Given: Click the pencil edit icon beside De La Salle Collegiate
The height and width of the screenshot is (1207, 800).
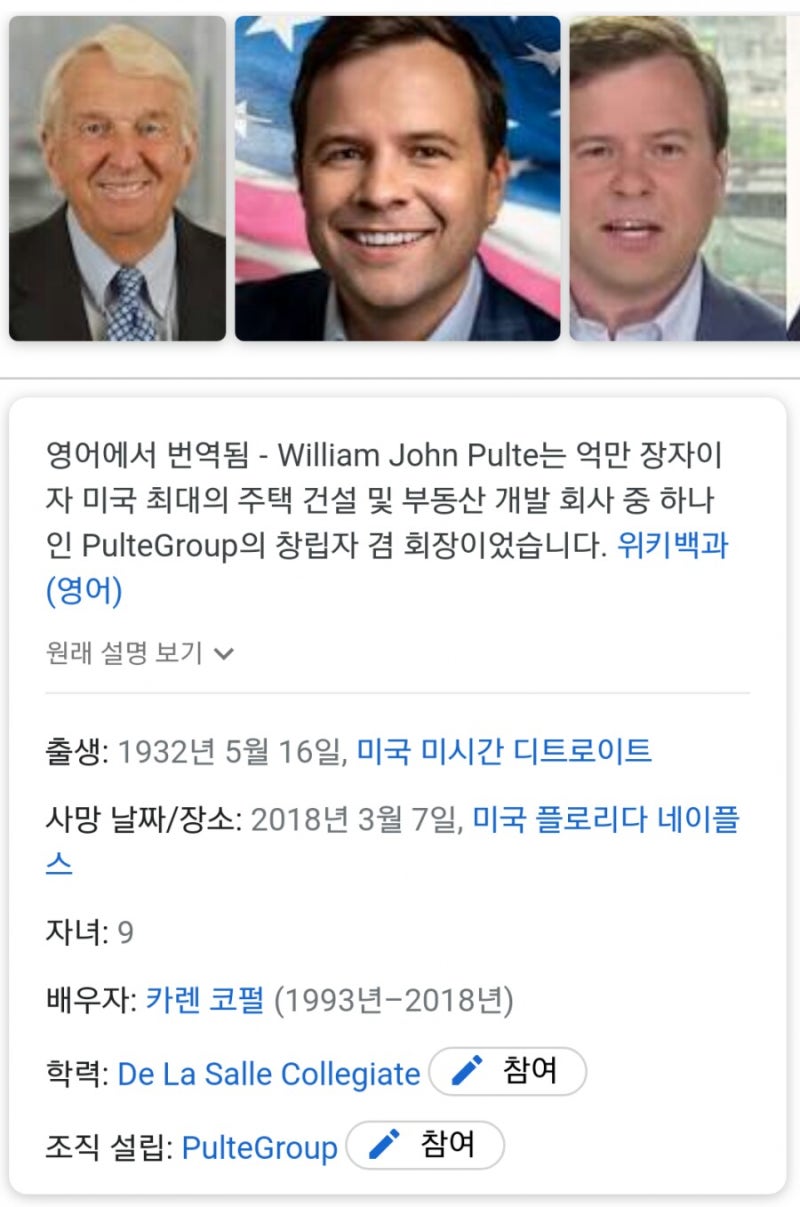Looking at the screenshot, I should point(468,1072).
